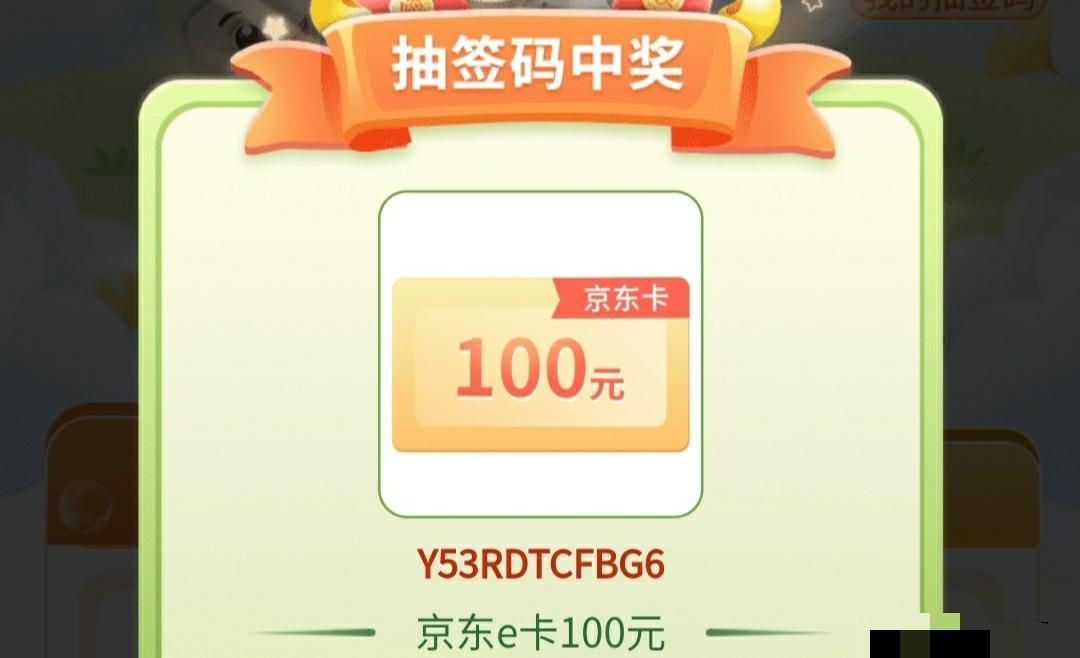Open the dimmed 我的抽签码 button

pyautogui.click(x=948, y=8)
